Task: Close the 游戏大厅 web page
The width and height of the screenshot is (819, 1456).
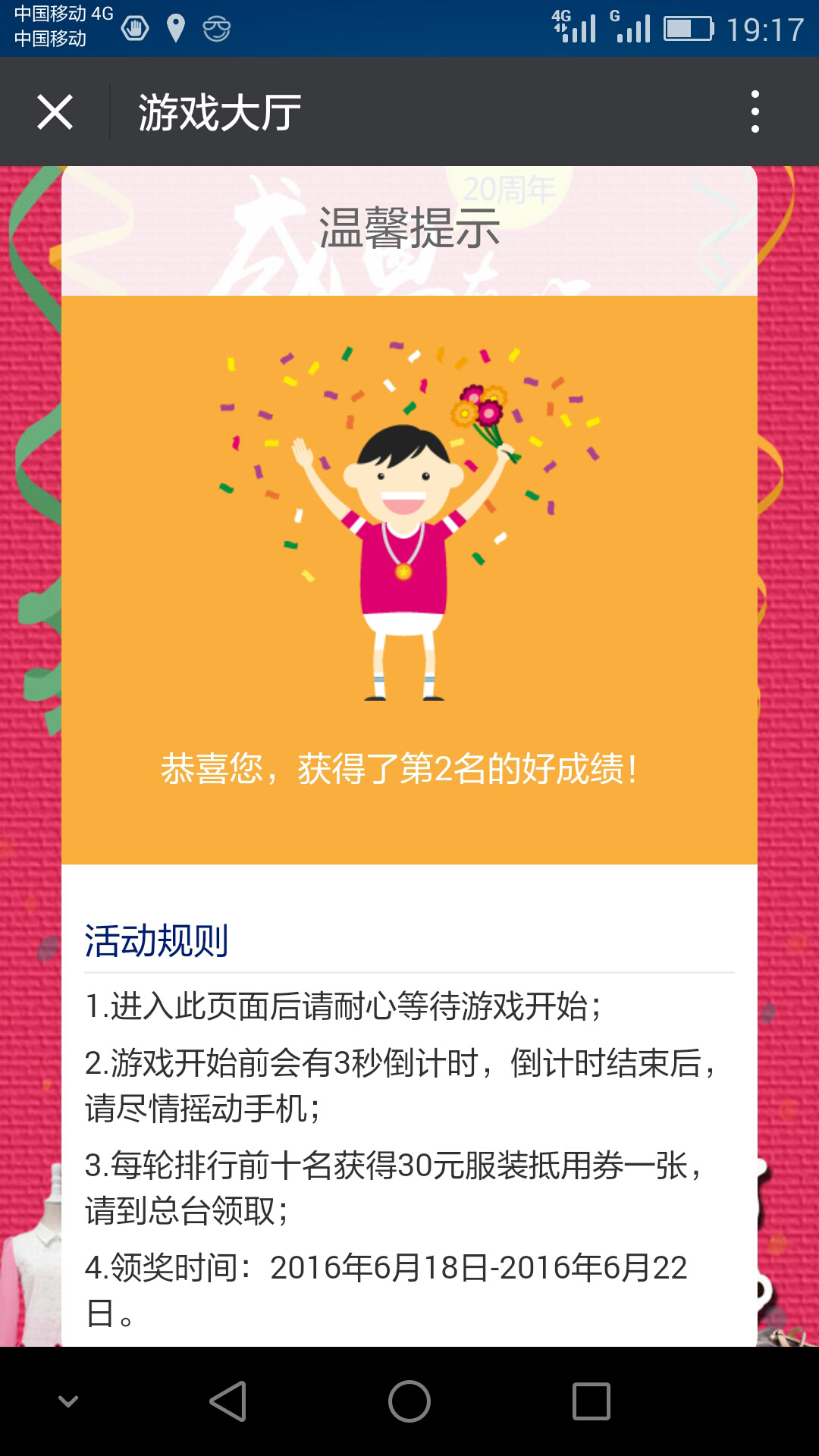Action: coord(55,112)
